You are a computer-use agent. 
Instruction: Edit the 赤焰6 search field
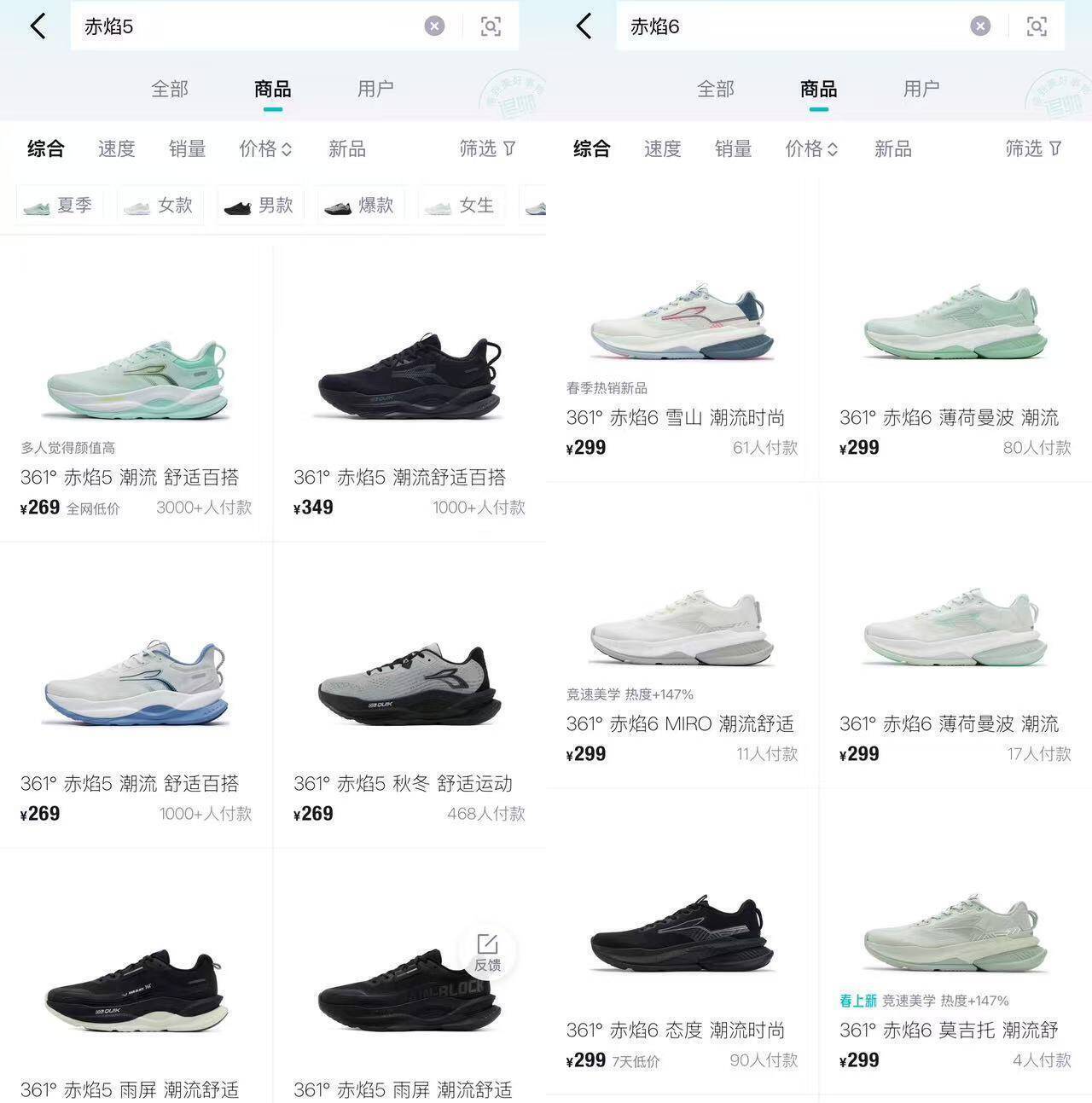pyautogui.click(x=793, y=26)
